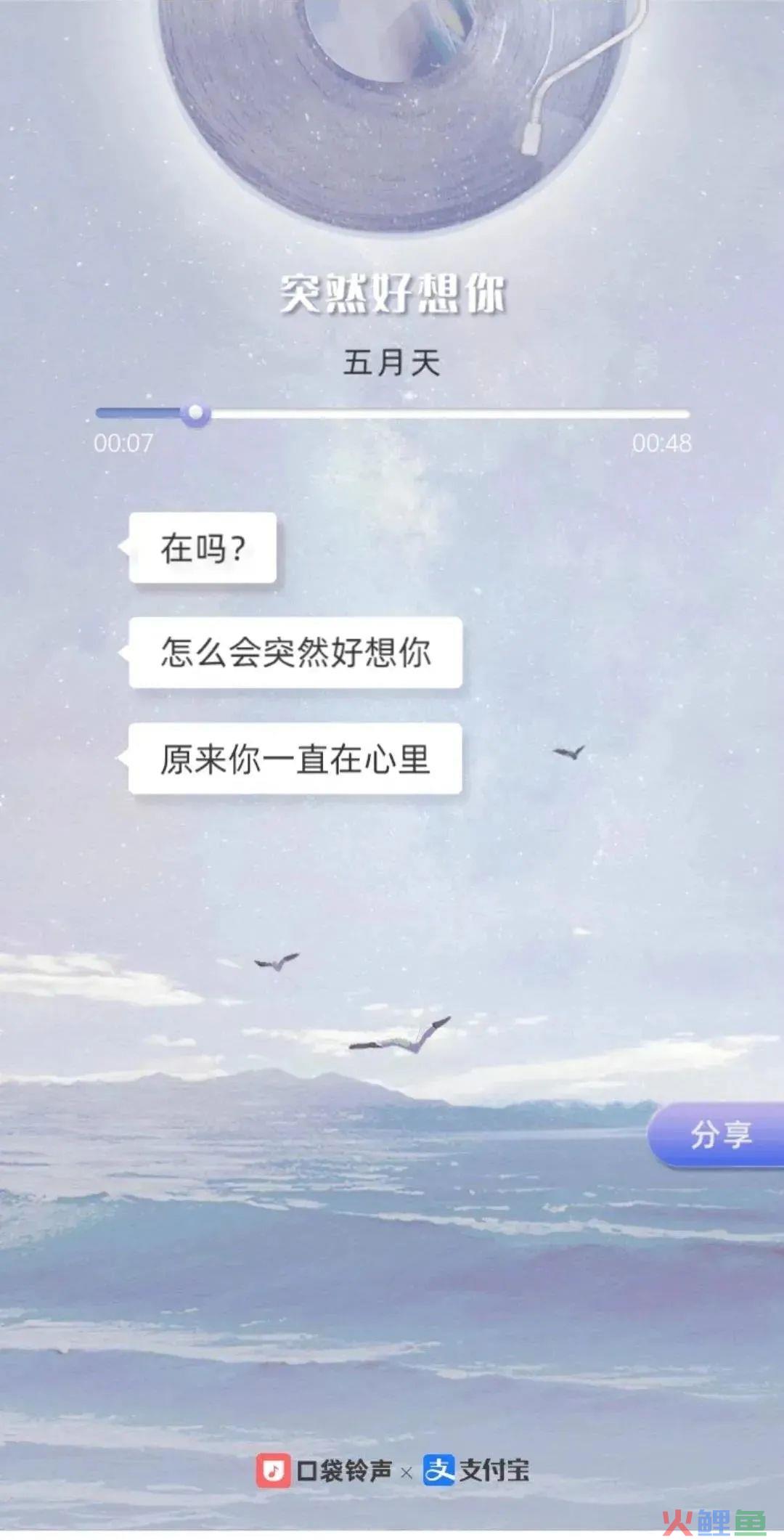Image resolution: width=784 pixels, height=1540 pixels.
Task: Tap the 分享 share button
Action: (719, 1134)
